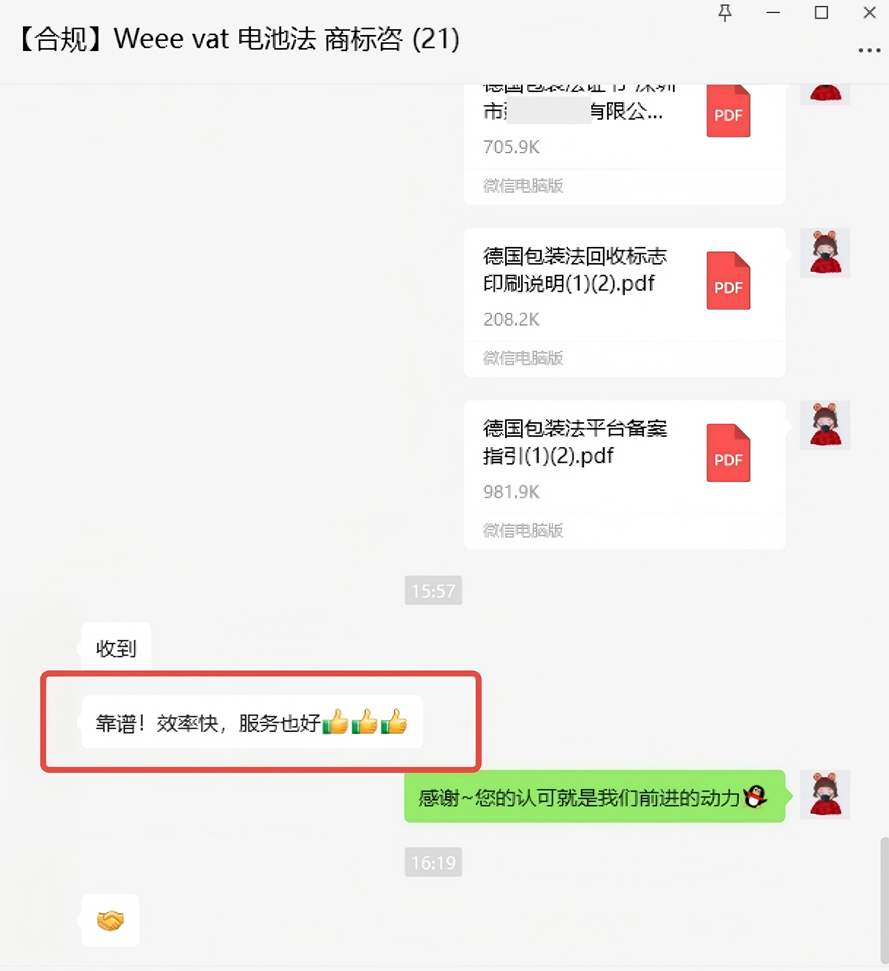Open the group chat overflow menu

click(868, 49)
